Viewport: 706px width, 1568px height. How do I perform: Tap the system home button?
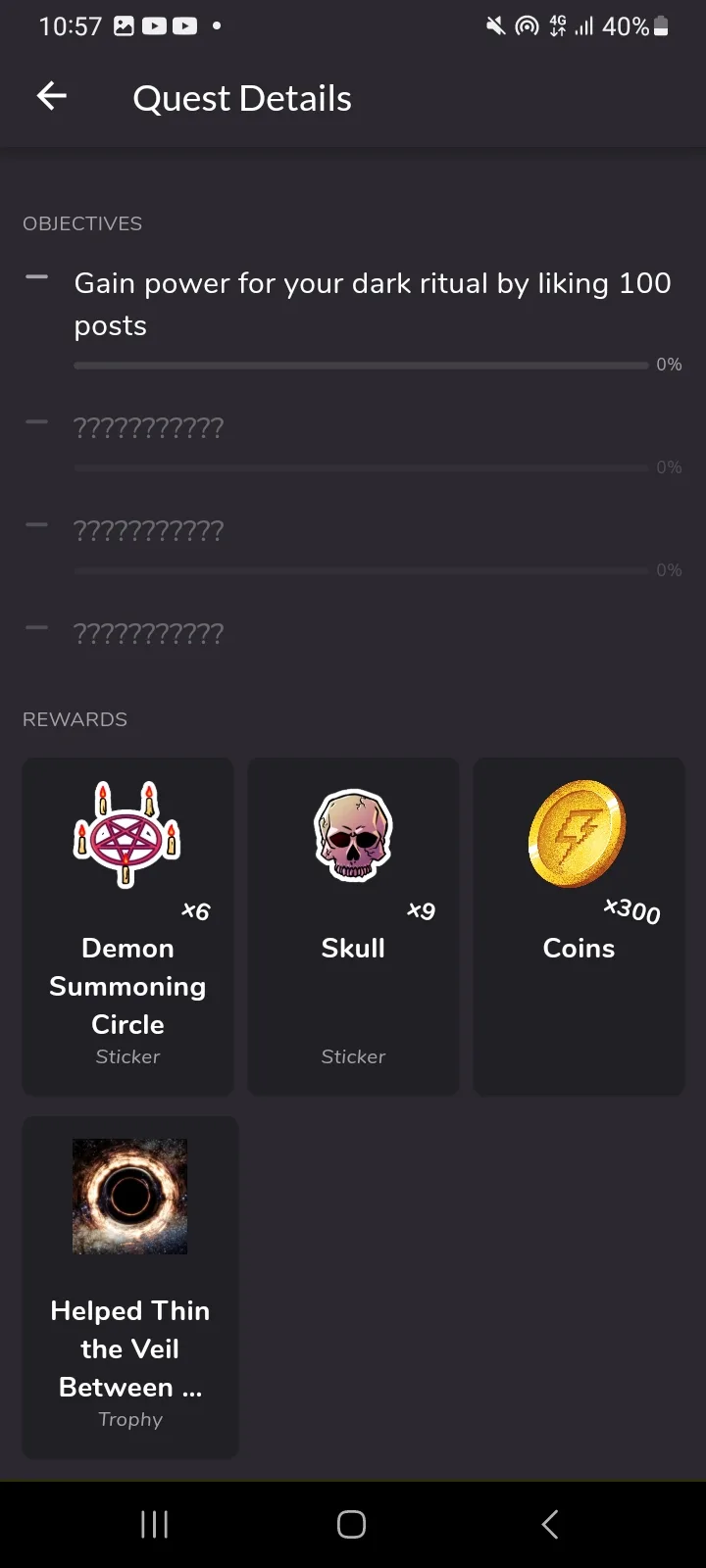[351, 1524]
